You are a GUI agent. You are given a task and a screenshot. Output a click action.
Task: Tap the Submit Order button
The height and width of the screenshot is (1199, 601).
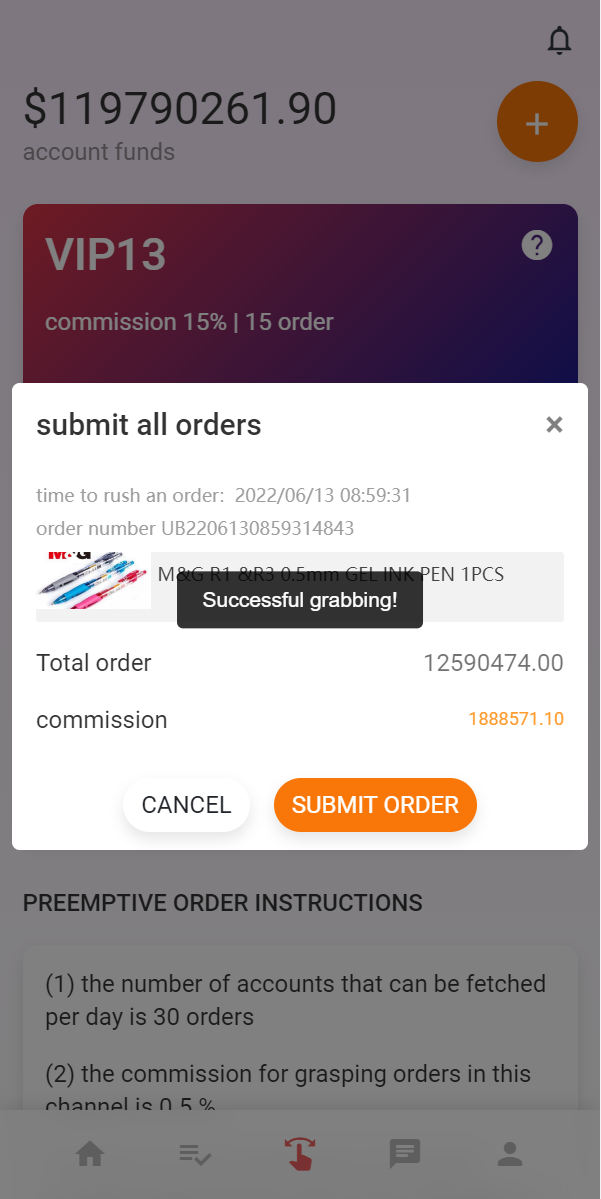(375, 805)
